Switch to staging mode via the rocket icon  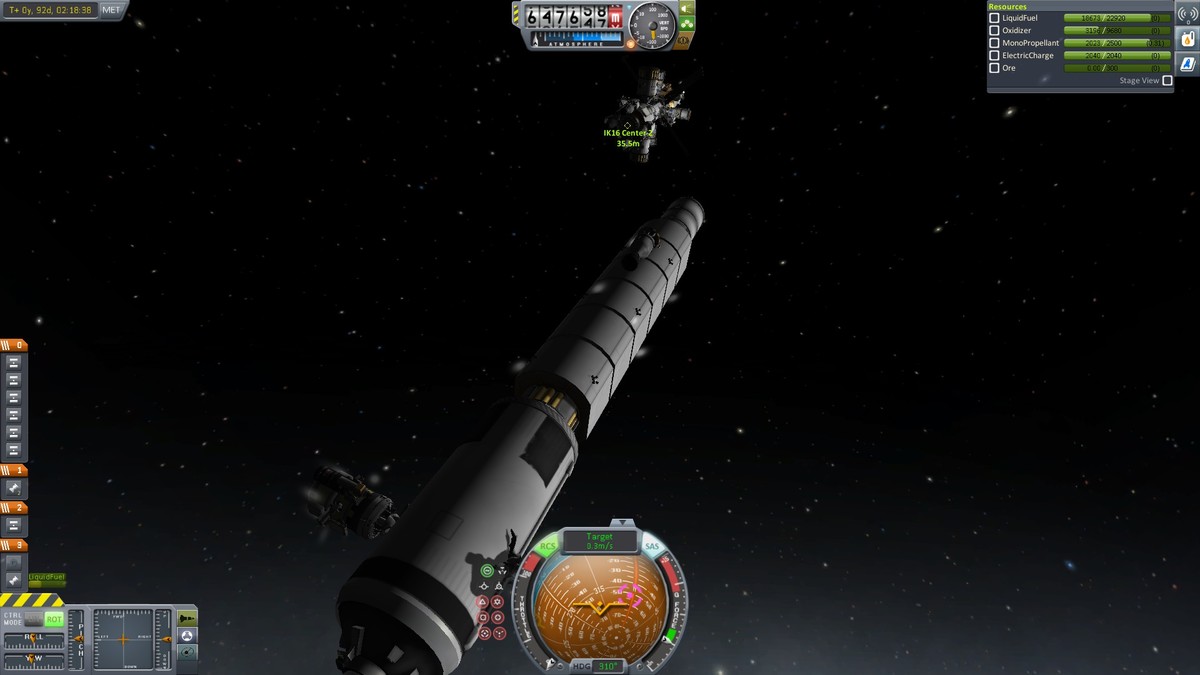pos(187,619)
